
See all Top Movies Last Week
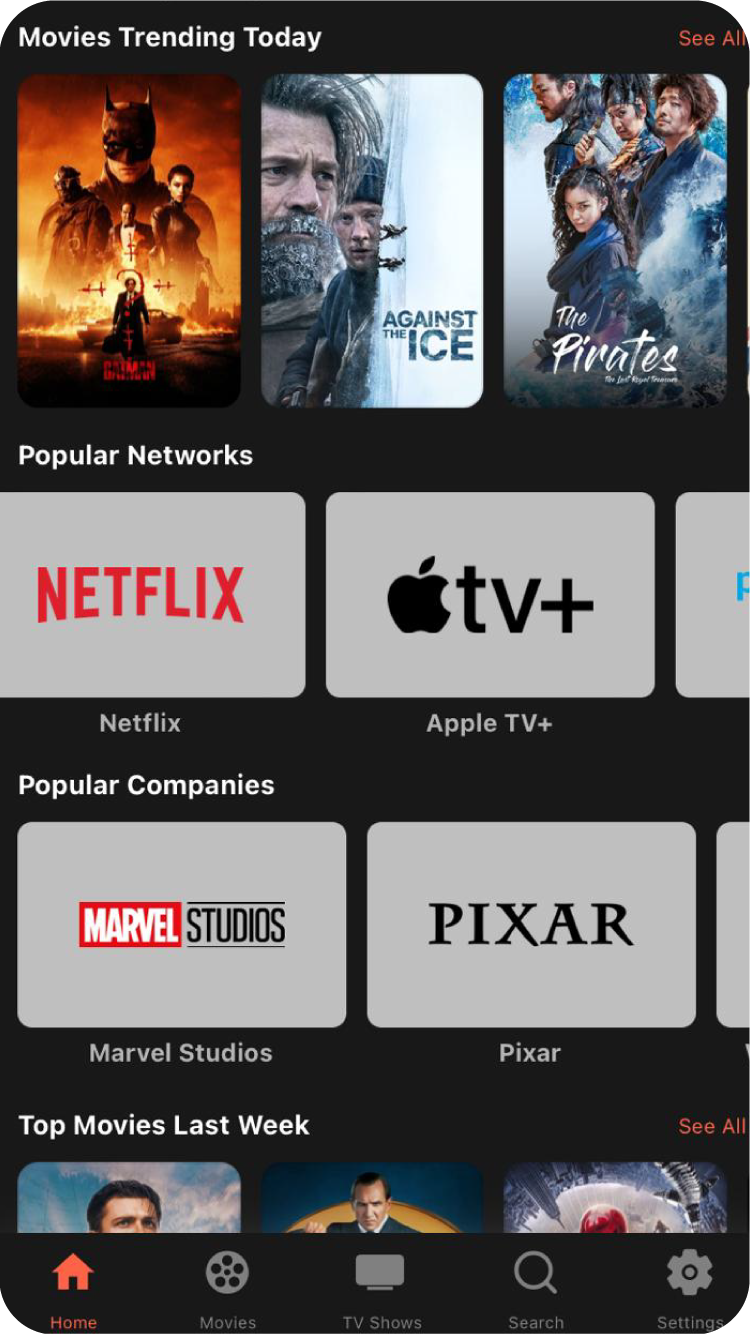pos(712,1126)
